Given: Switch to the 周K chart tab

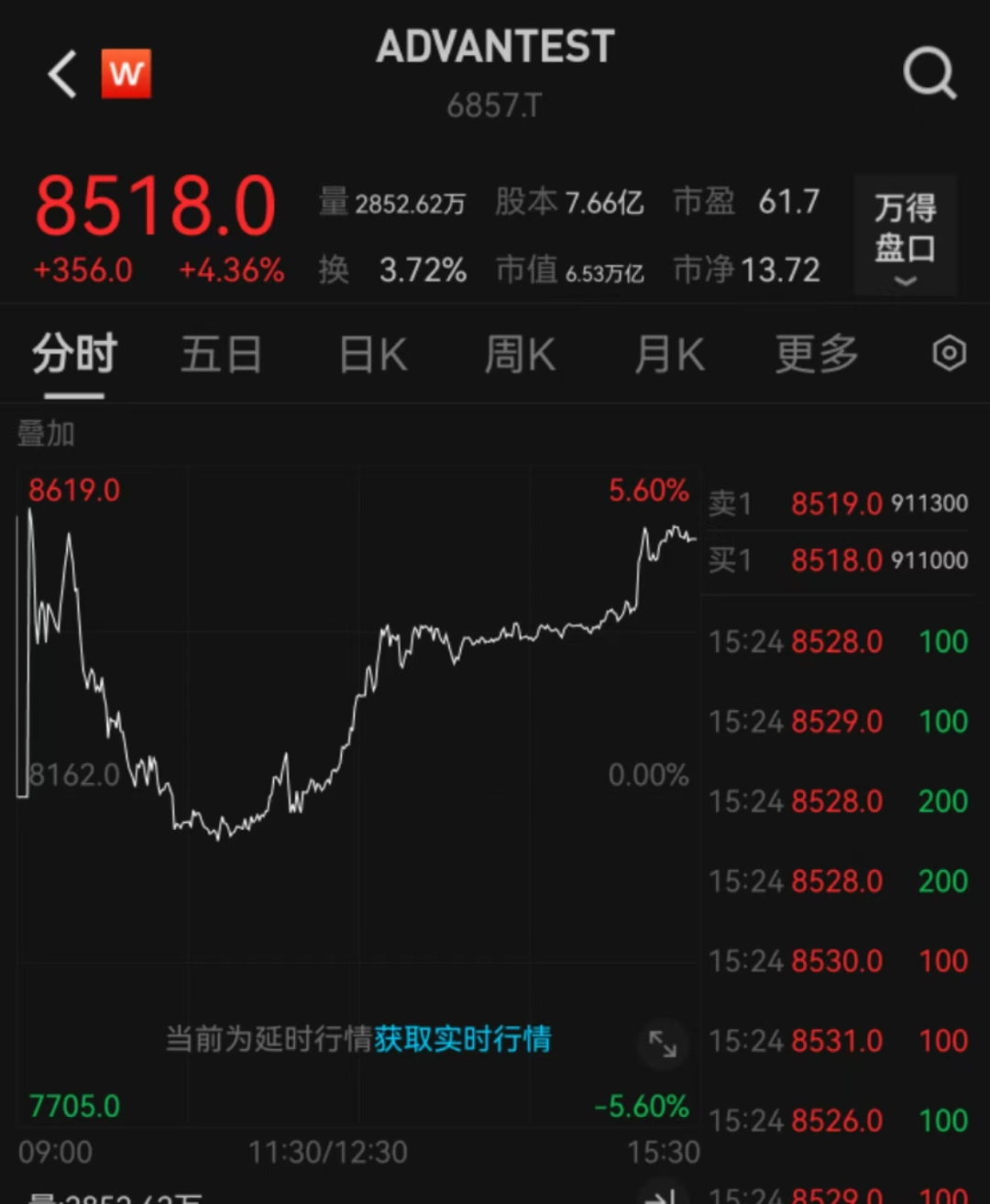Looking at the screenshot, I should tap(520, 355).
